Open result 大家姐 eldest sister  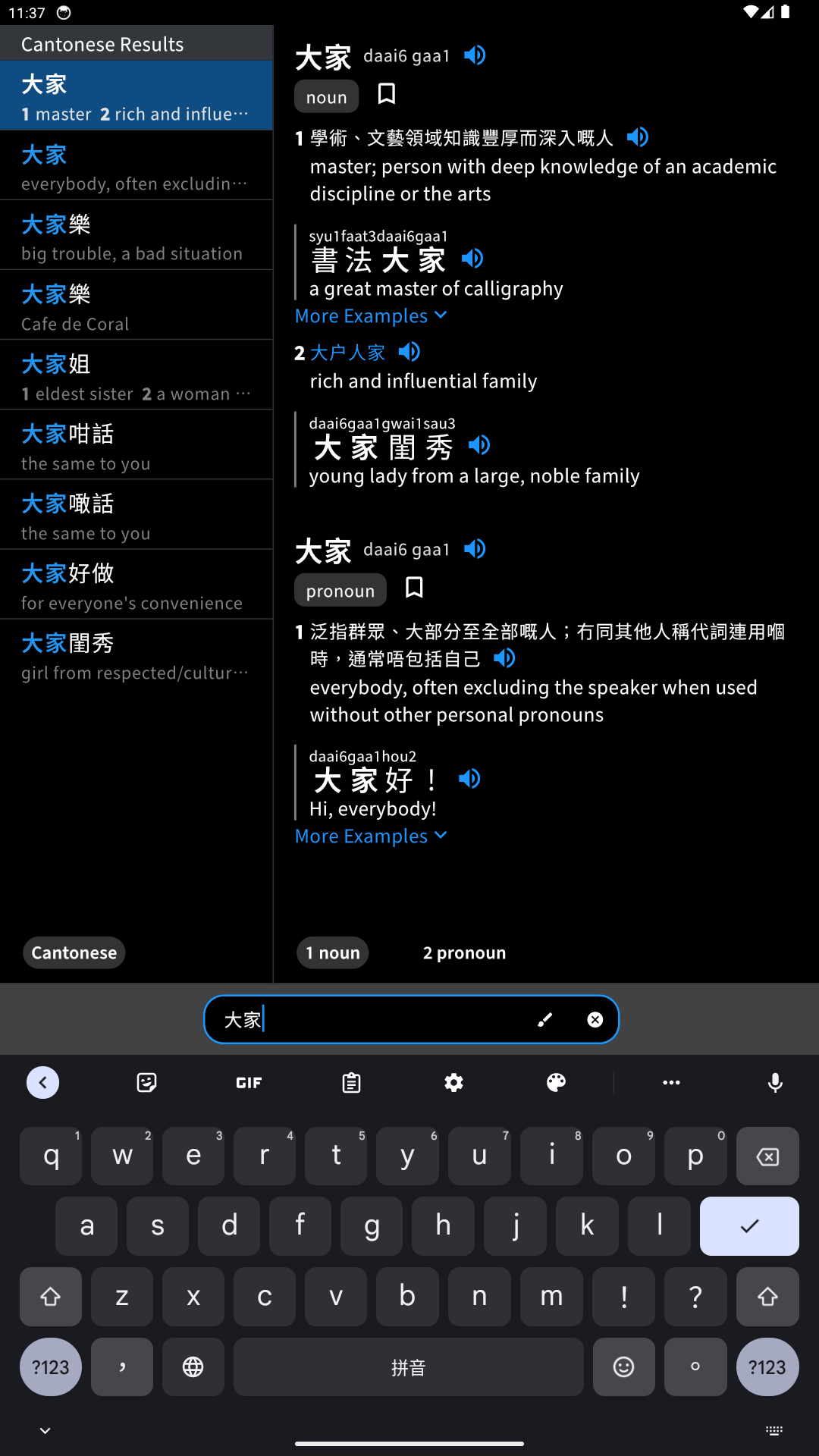136,376
